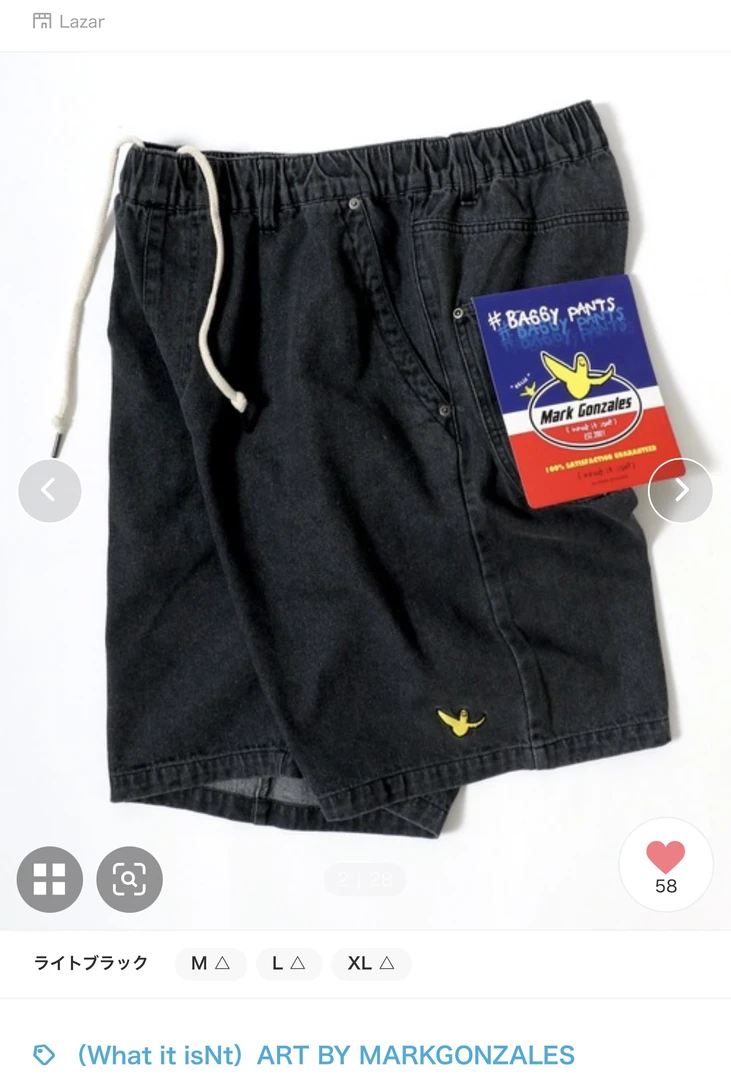
Task: Open the ART BY MARKGONZALES brand tag
Action: pos(326,1054)
